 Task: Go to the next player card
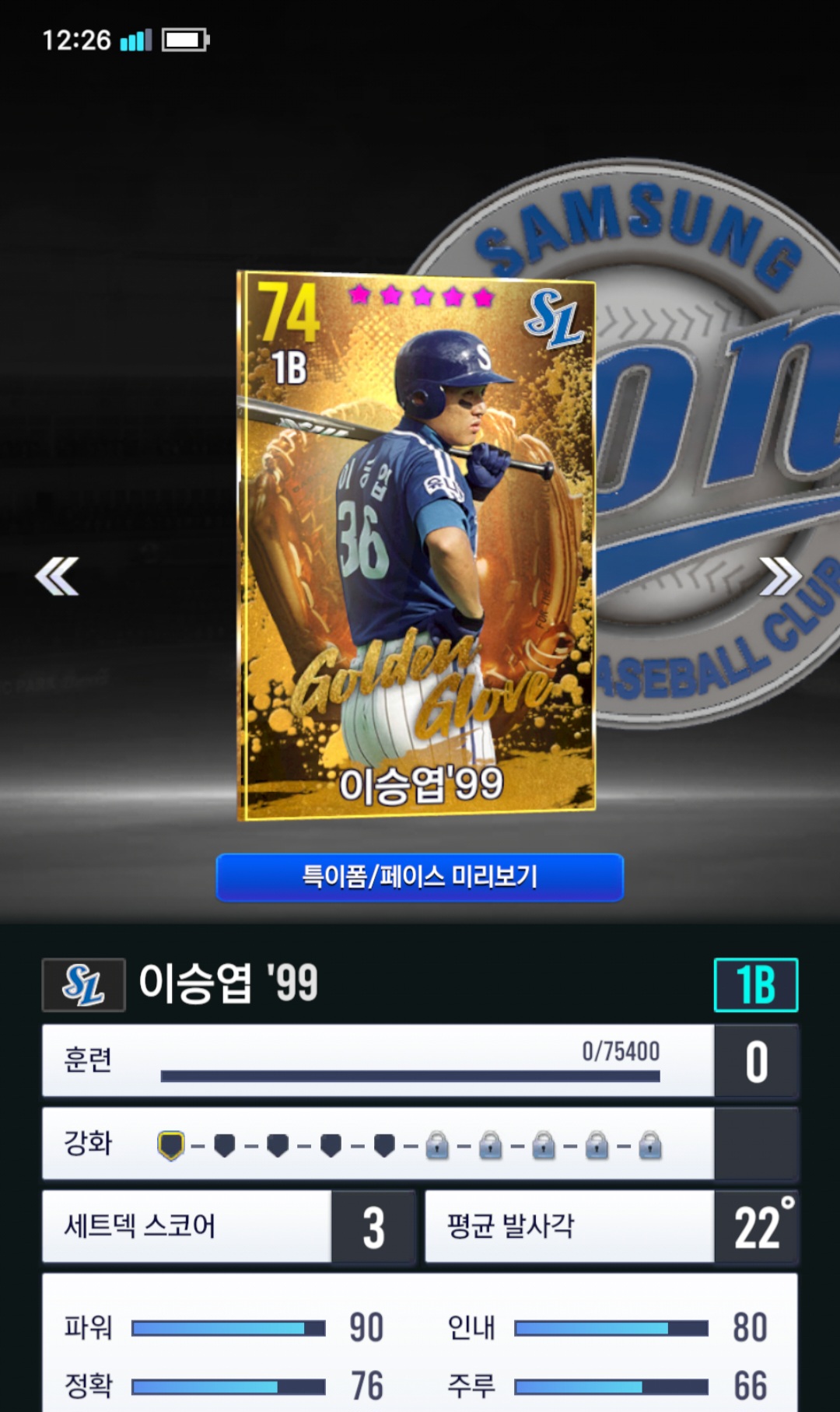pos(780,576)
